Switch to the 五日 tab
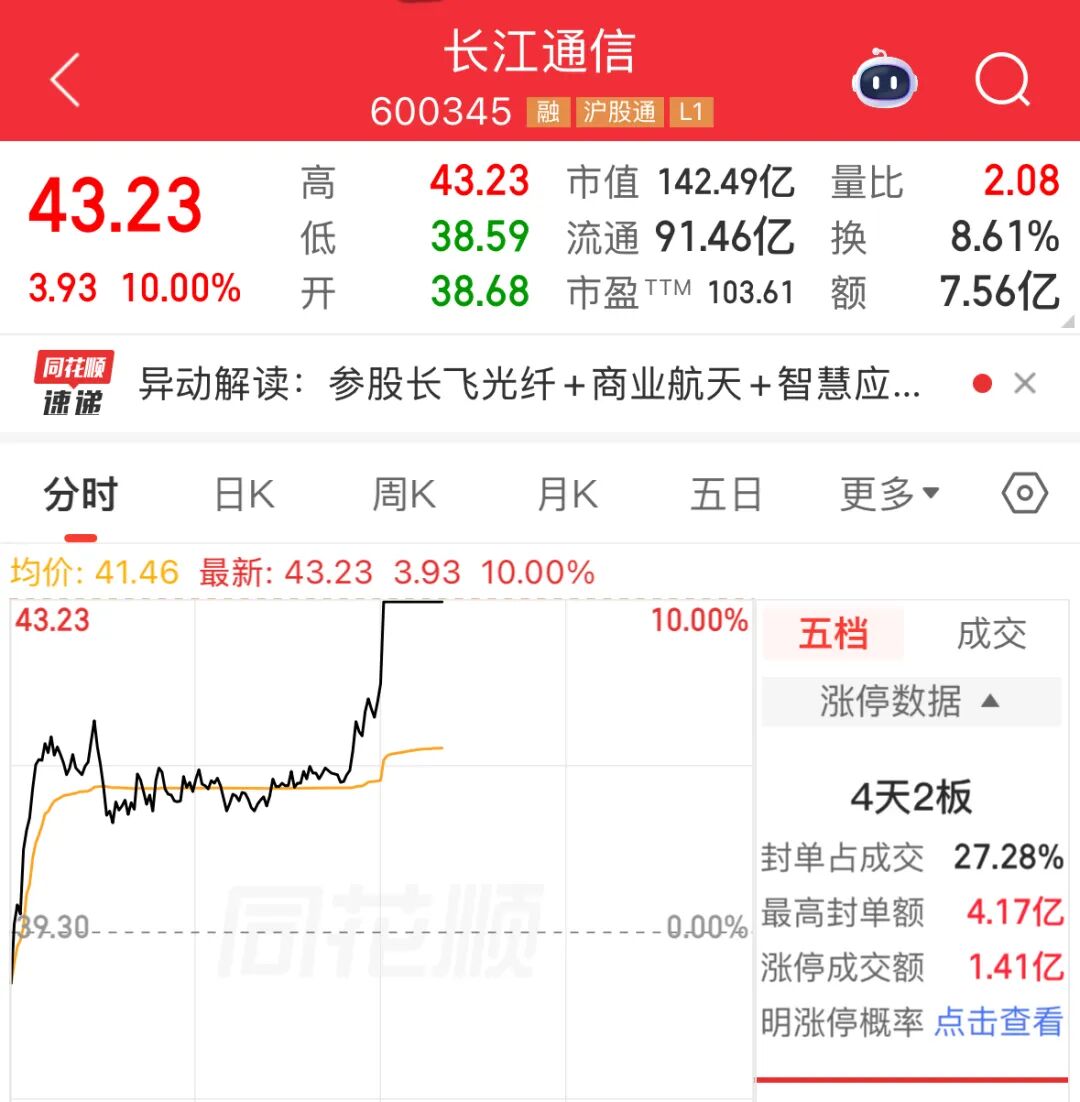Viewport: 1080px width, 1102px height. 726,495
